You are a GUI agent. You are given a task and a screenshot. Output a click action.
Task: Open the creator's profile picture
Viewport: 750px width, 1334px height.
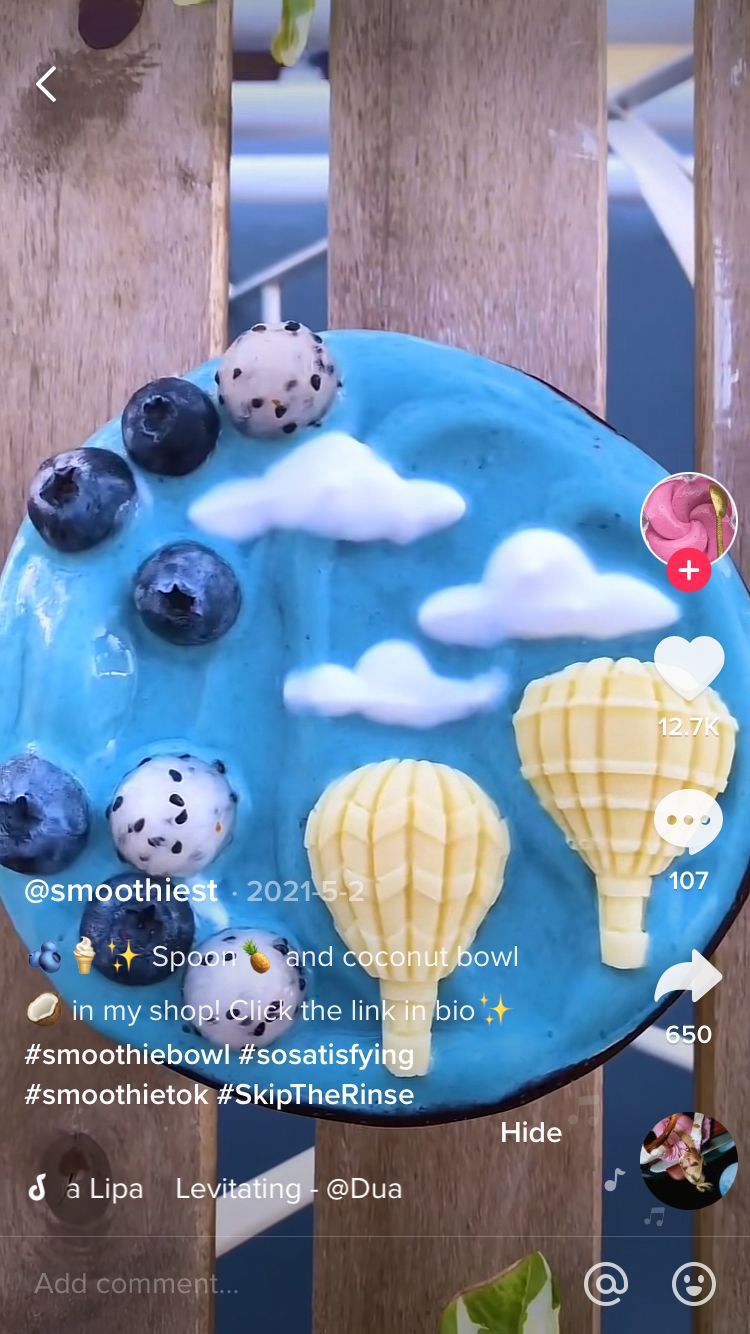[x=688, y=518]
